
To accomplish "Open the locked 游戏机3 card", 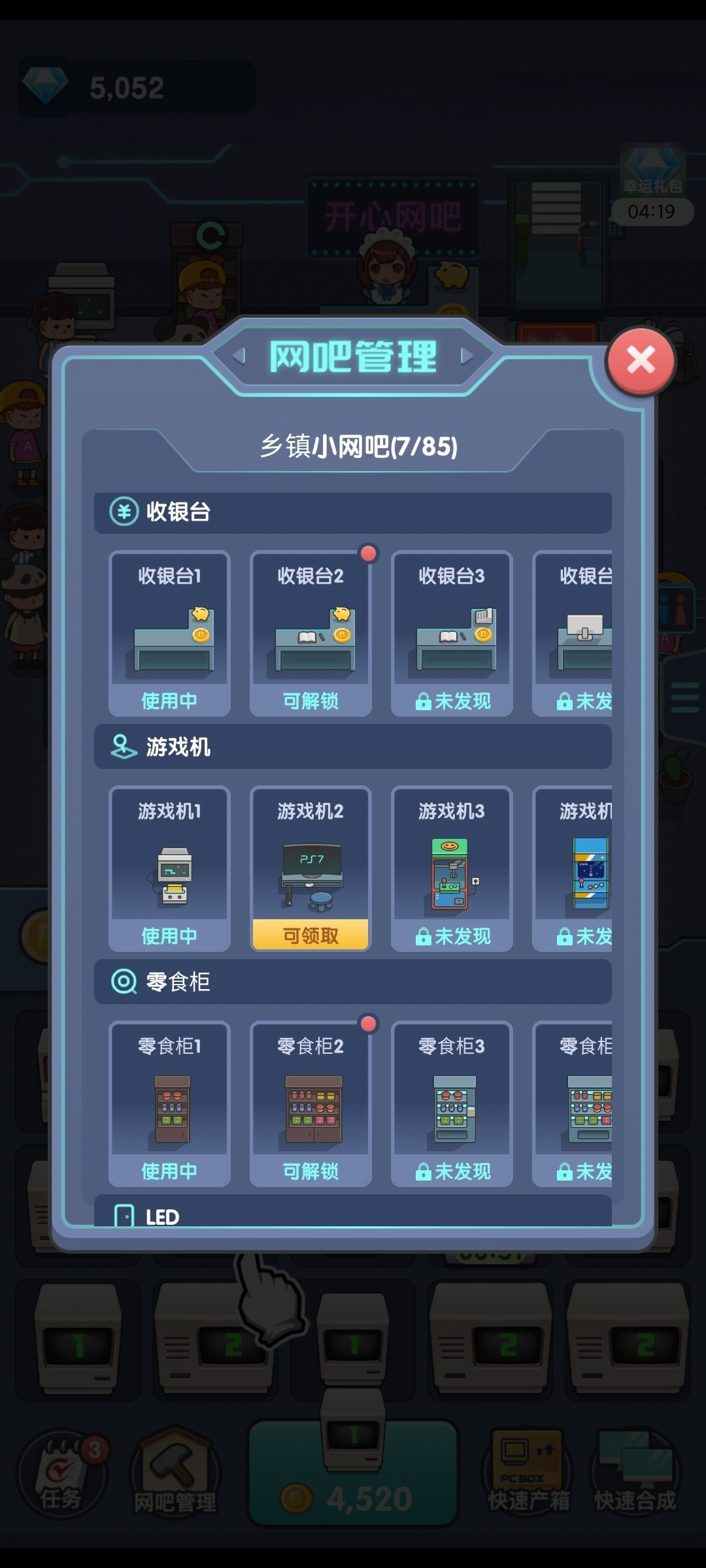I will [x=452, y=868].
